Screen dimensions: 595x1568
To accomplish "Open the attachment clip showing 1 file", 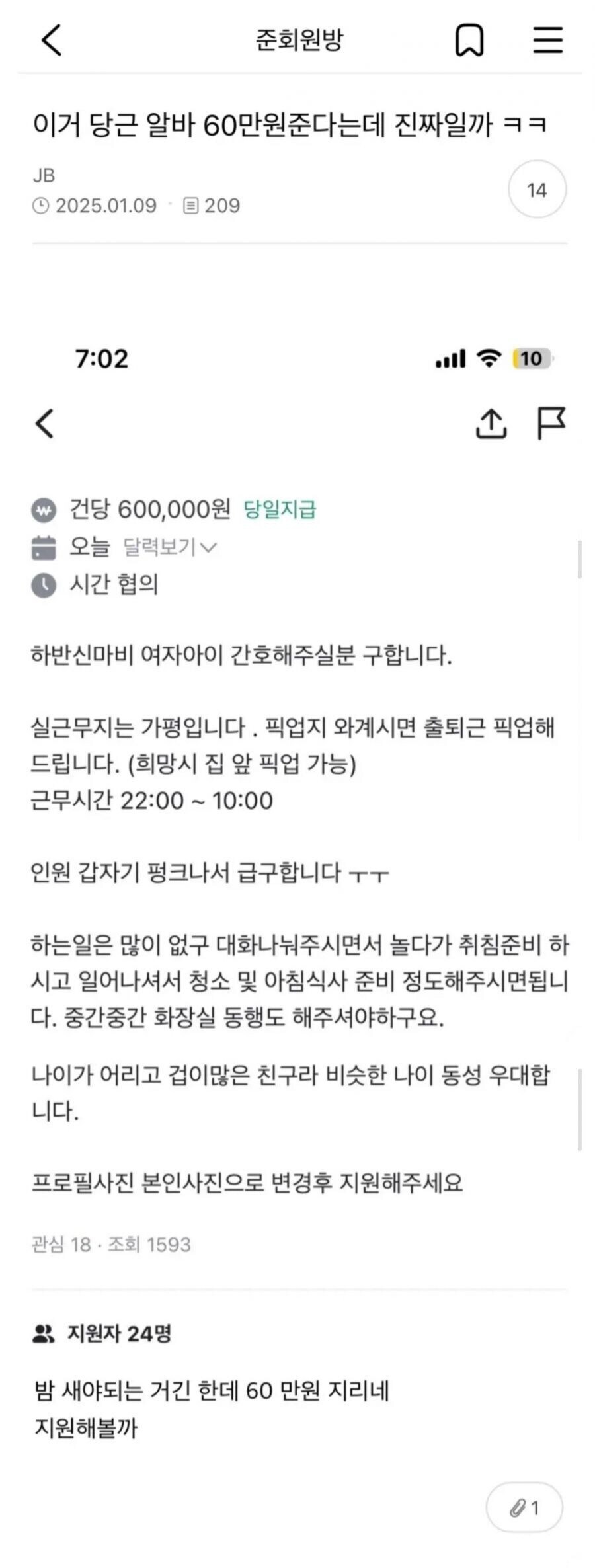I will (x=524, y=1508).
